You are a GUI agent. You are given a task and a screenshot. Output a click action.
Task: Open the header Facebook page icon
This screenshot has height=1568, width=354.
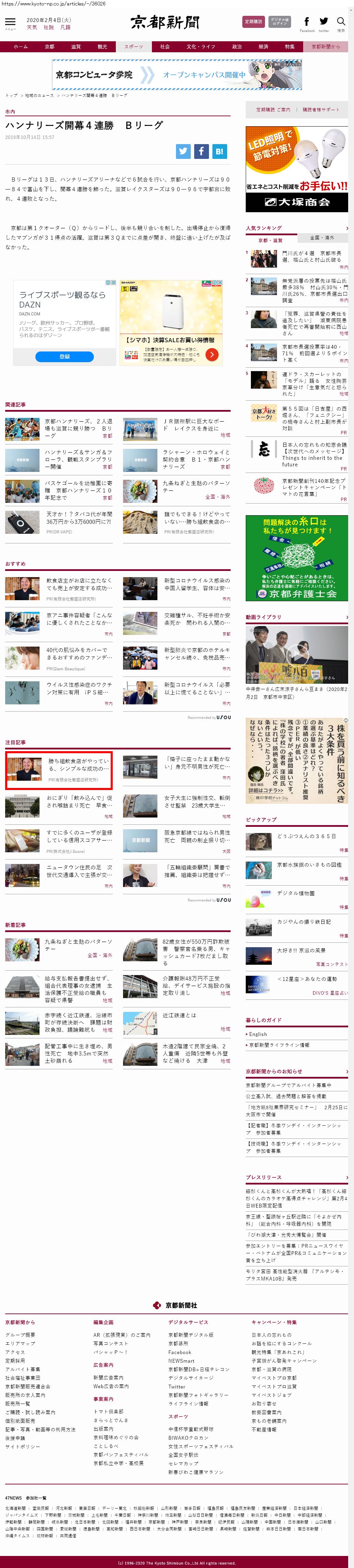click(307, 22)
